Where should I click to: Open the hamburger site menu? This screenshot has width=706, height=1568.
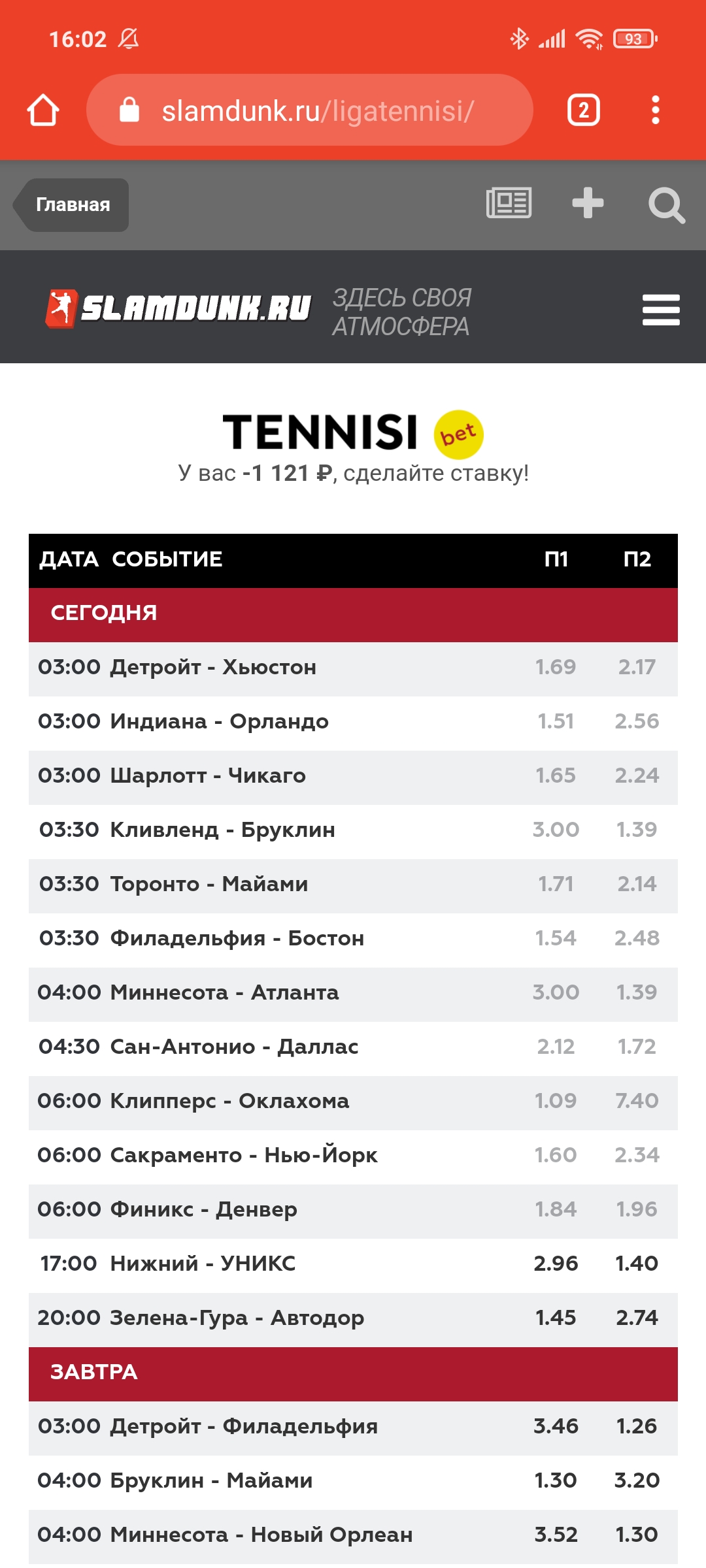[x=661, y=310]
